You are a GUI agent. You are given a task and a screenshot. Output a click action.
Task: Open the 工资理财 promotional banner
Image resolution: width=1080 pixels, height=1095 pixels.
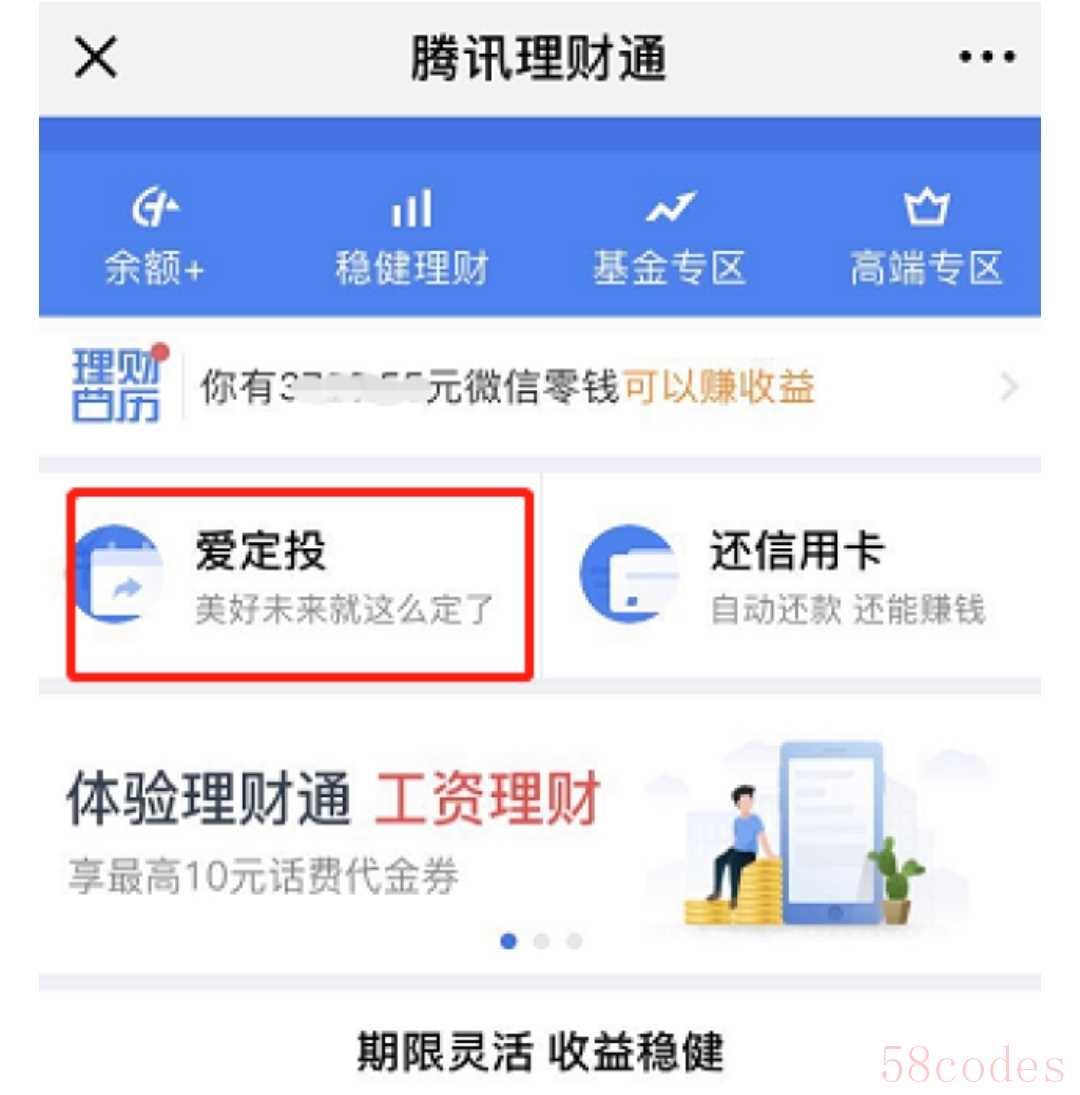pos(540,832)
